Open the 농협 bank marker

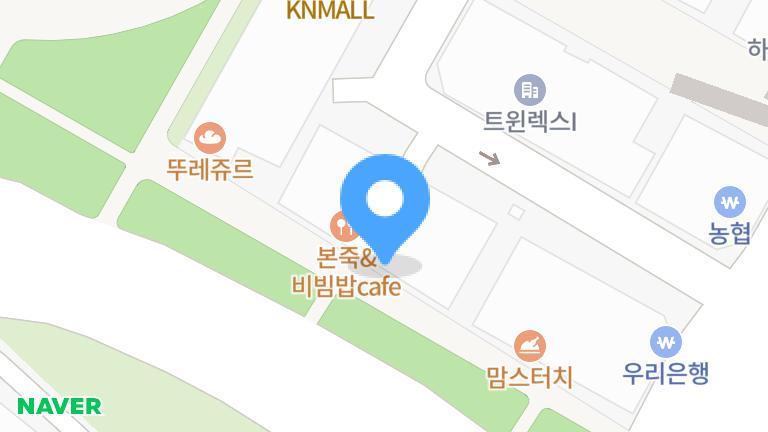(x=730, y=203)
